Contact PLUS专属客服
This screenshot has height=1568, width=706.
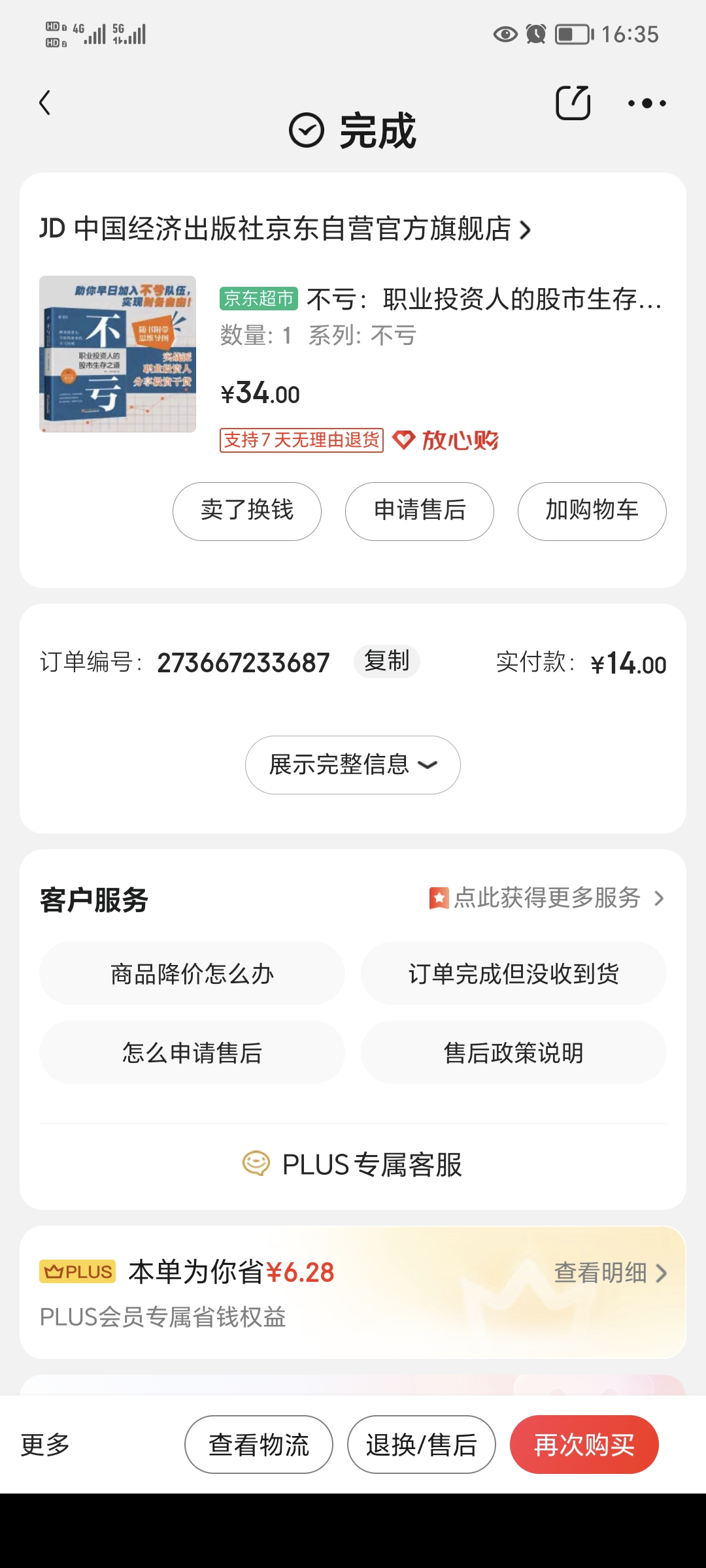[x=353, y=1164]
